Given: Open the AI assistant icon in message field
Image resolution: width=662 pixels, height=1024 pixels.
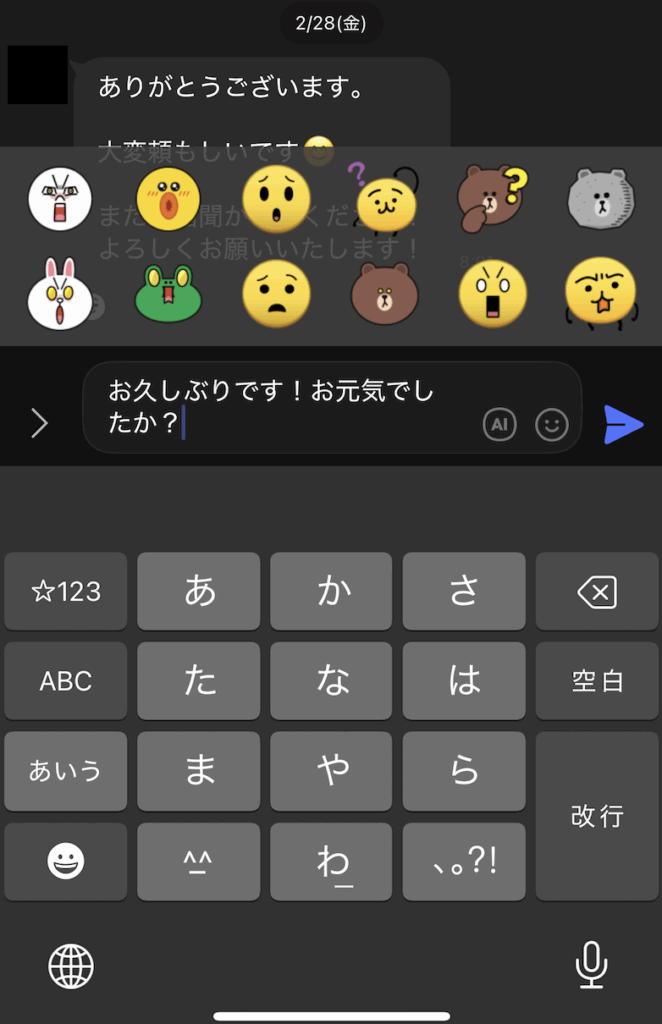Looking at the screenshot, I should coord(500,425).
